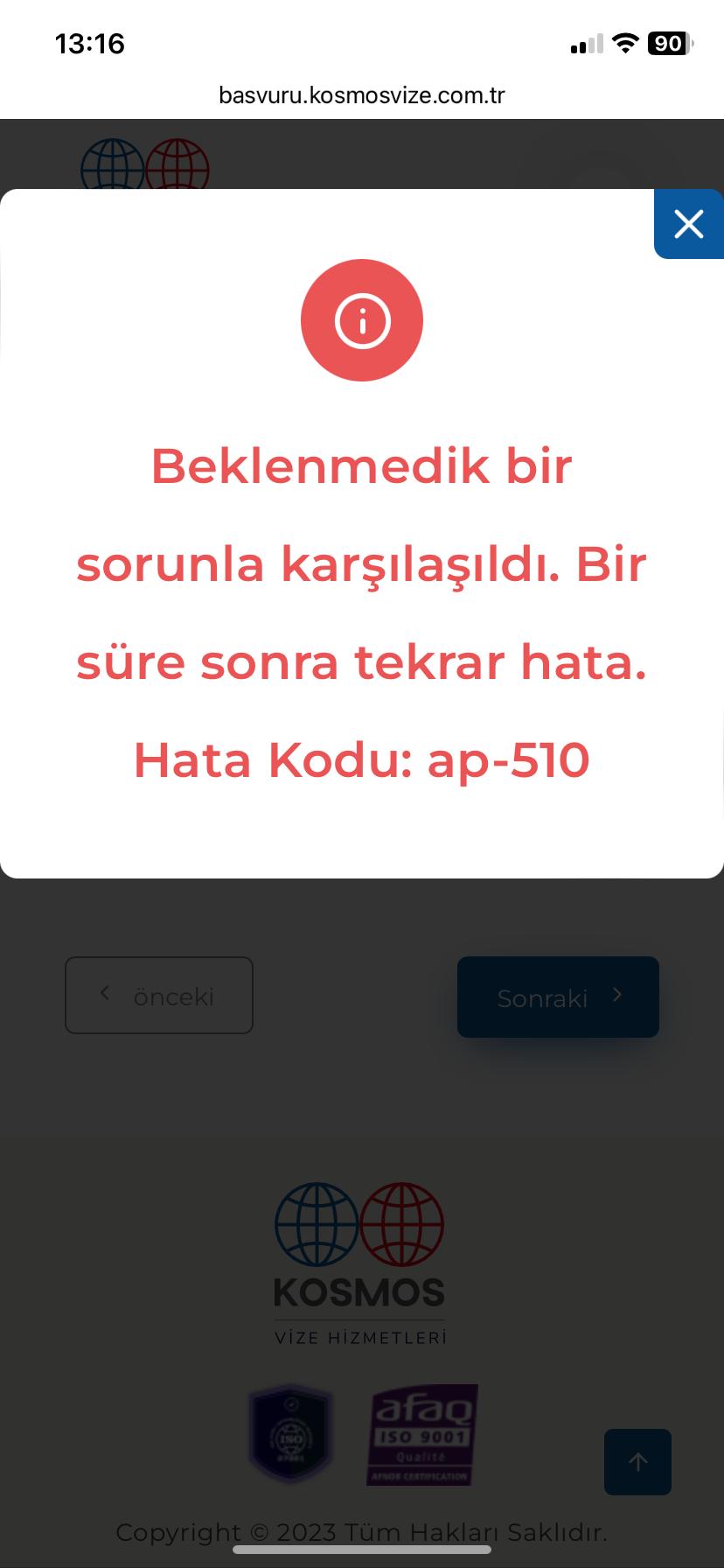This screenshot has width=724, height=1568.
Task: Tap the home indicator bar at screen bottom
Action: (362, 1549)
